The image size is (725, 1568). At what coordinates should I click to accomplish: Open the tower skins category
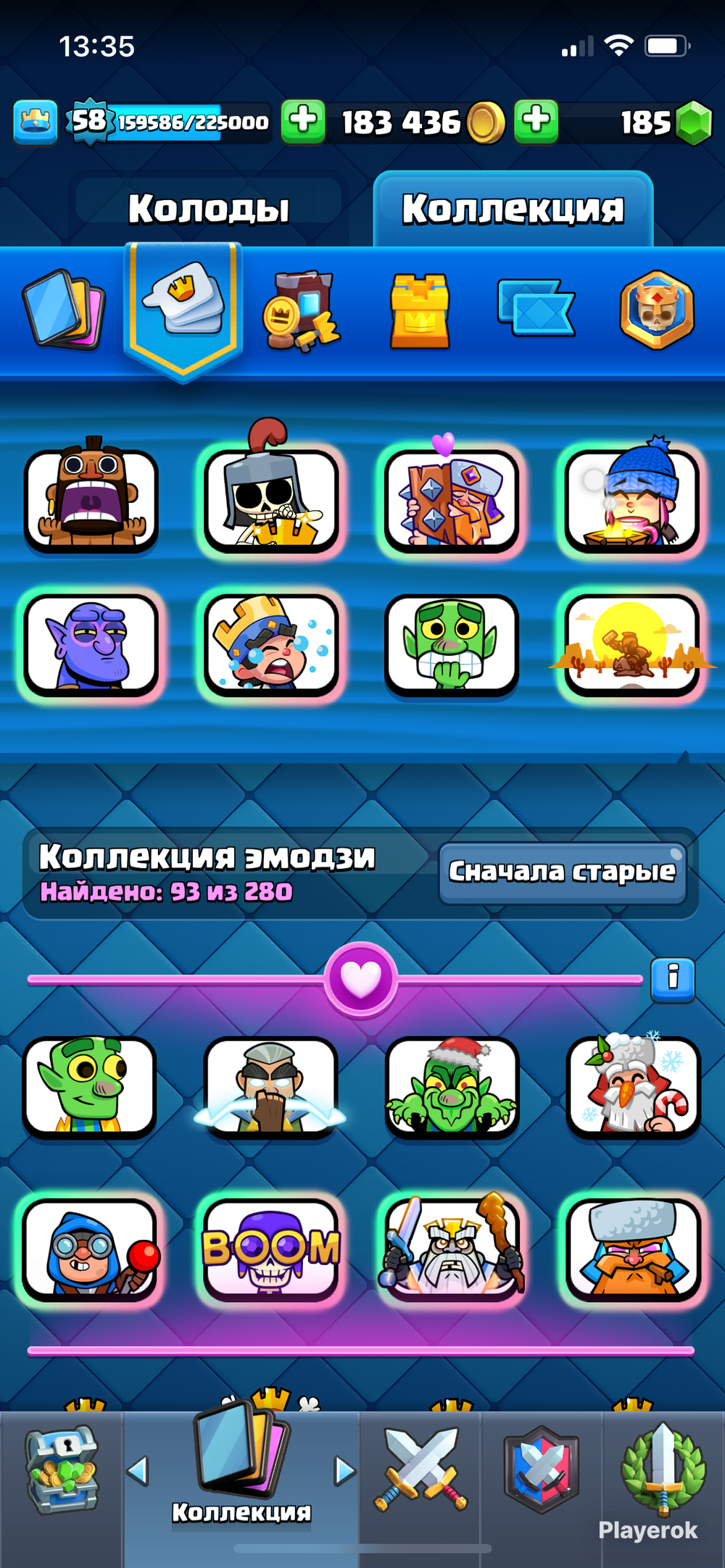pyautogui.click(x=419, y=311)
